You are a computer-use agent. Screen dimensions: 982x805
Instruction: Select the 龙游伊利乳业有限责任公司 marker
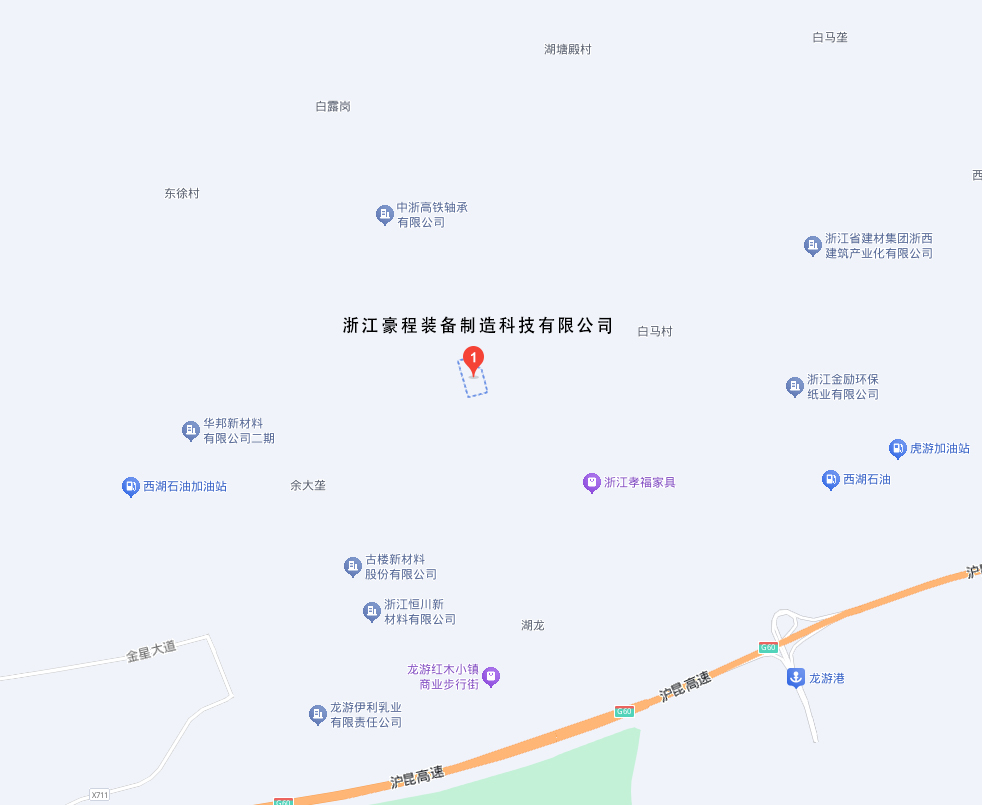(317, 714)
